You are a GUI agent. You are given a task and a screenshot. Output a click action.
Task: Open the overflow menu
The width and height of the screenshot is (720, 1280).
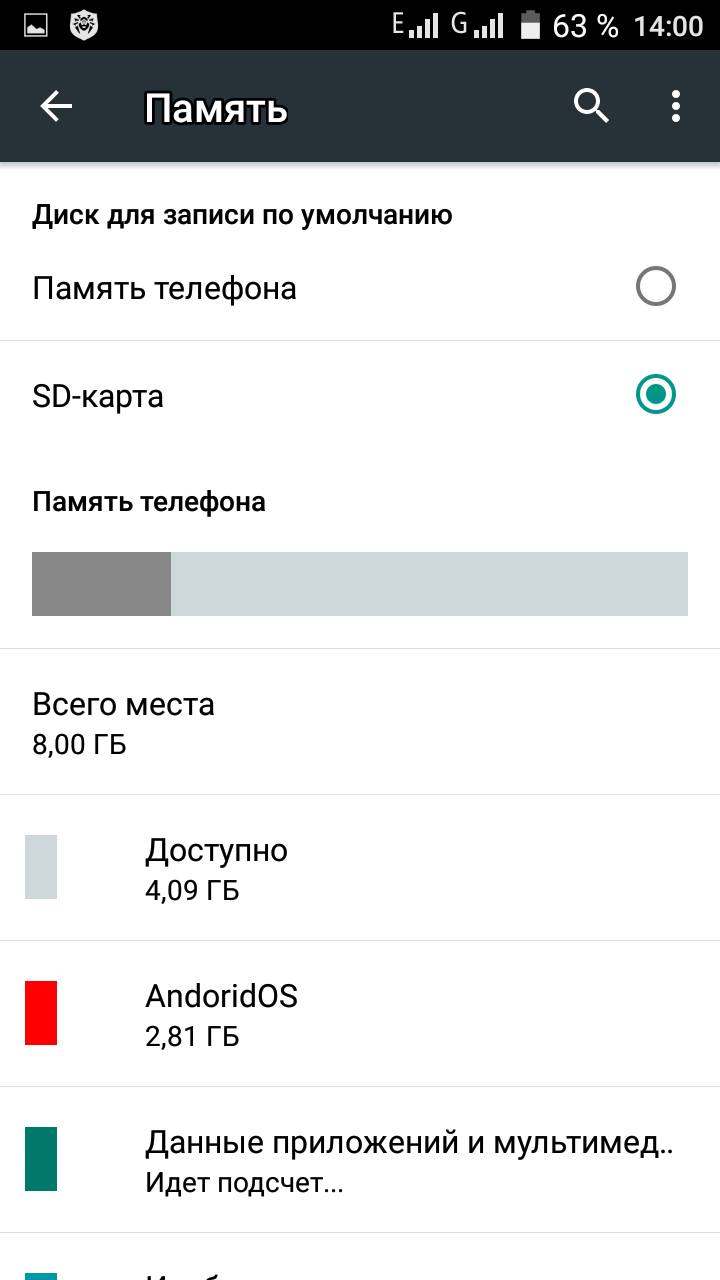676,106
